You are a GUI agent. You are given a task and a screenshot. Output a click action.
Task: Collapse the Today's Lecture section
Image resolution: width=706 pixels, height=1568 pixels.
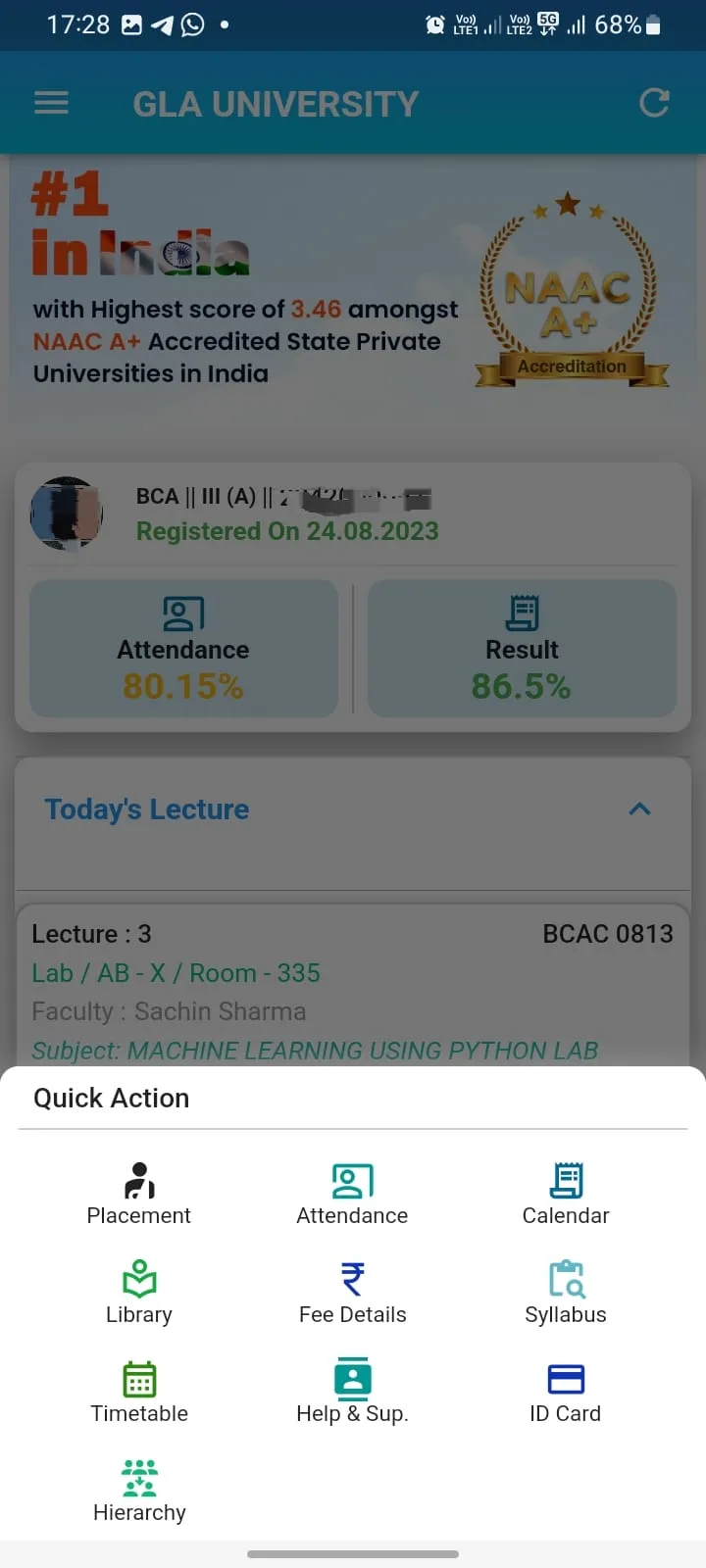(639, 809)
